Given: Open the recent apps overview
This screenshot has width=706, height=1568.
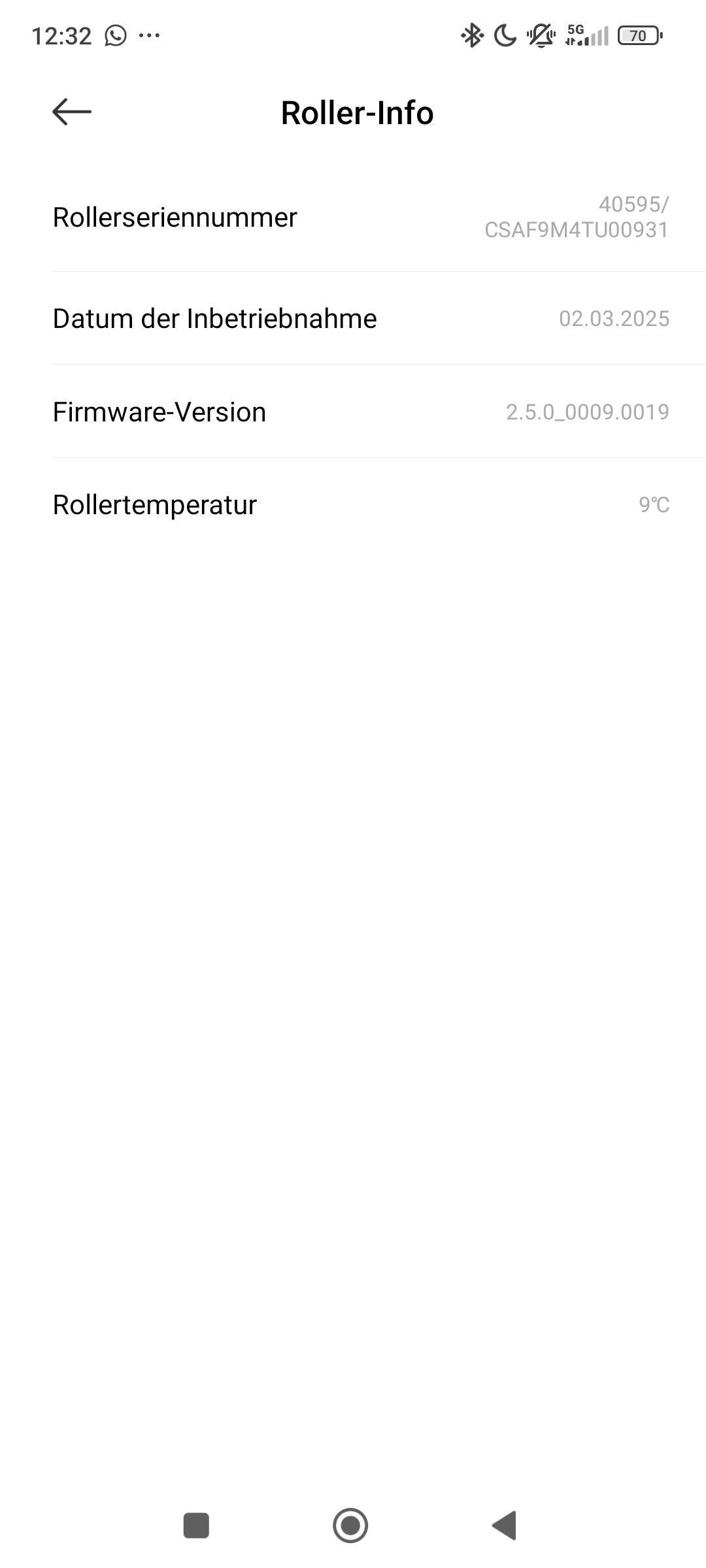Looking at the screenshot, I should coord(196,1526).
